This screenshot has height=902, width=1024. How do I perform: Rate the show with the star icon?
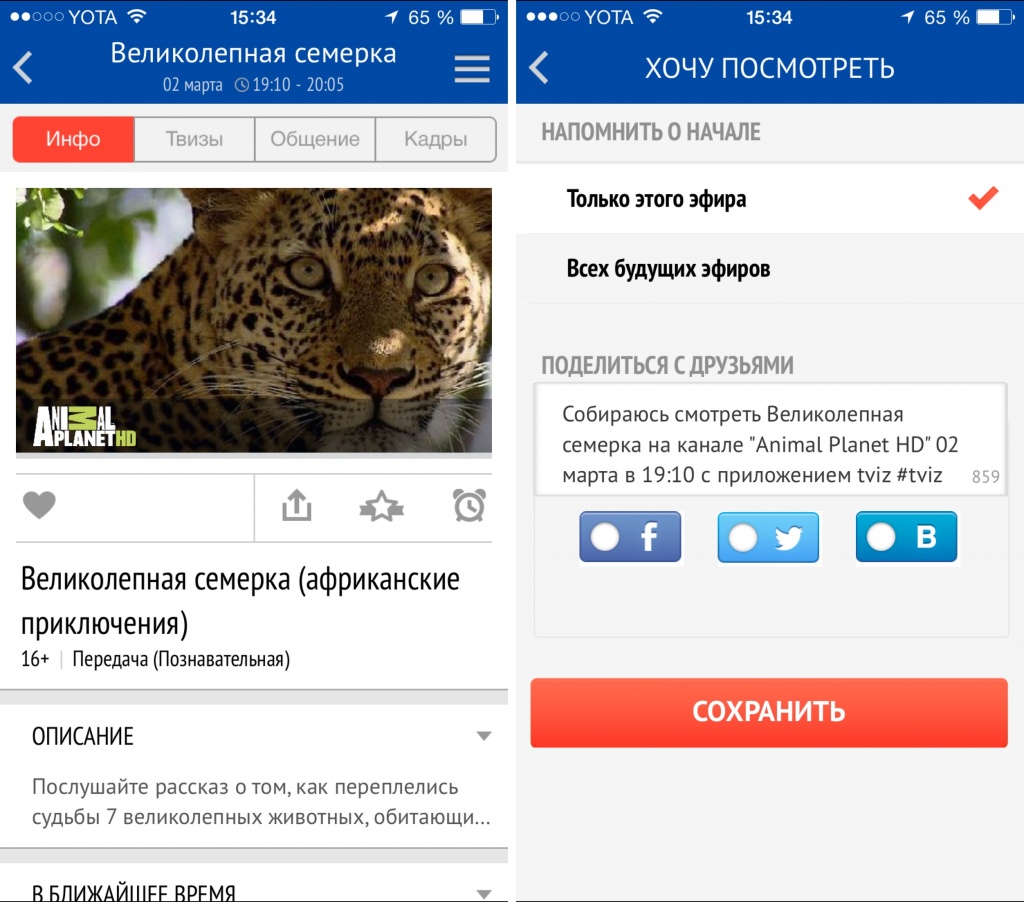[x=381, y=508]
